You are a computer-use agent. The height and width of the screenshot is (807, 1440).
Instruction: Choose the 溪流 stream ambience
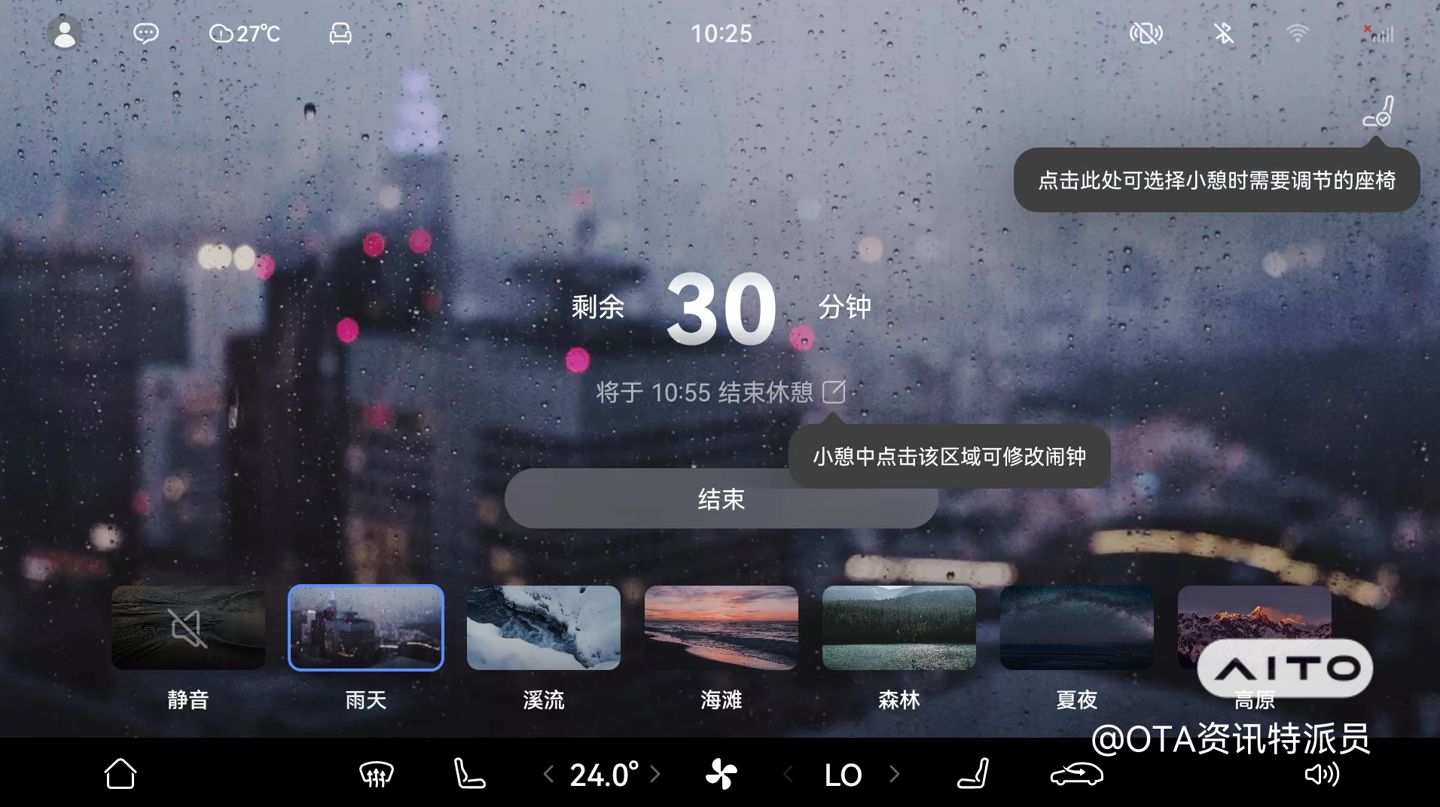543,628
